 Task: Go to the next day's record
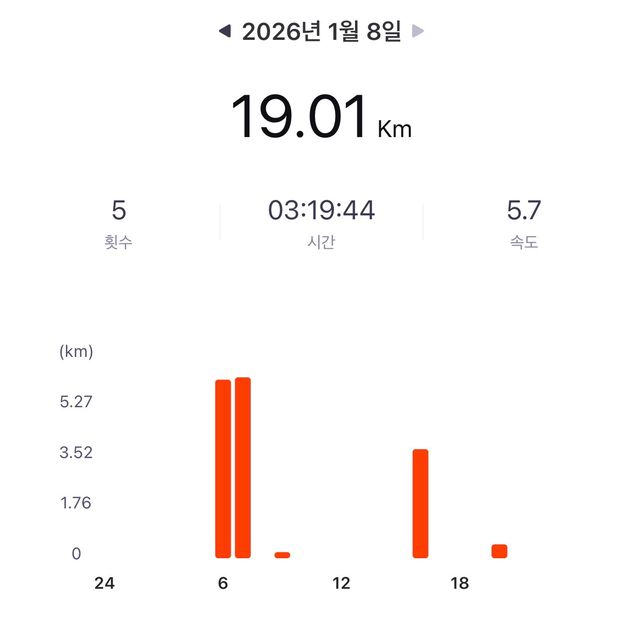pos(418,32)
